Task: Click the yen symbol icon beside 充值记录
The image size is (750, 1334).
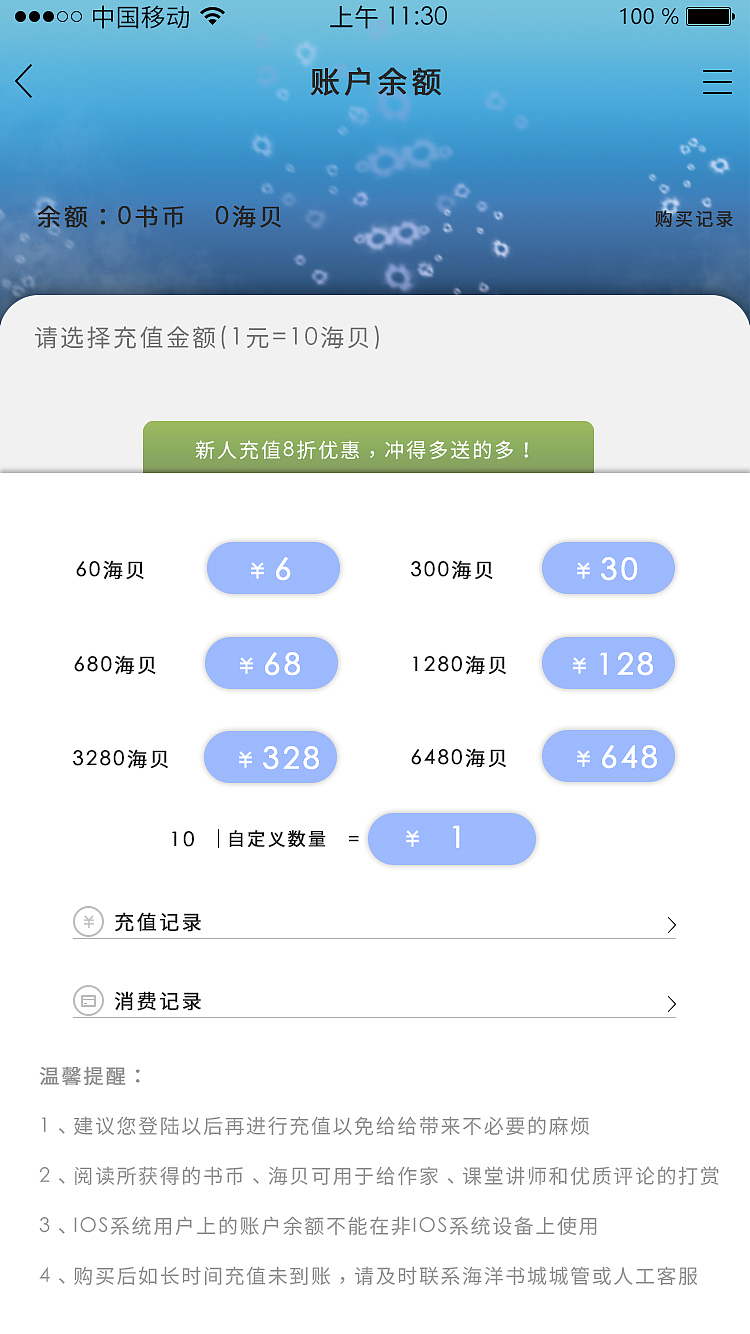Action: point(88,921)
